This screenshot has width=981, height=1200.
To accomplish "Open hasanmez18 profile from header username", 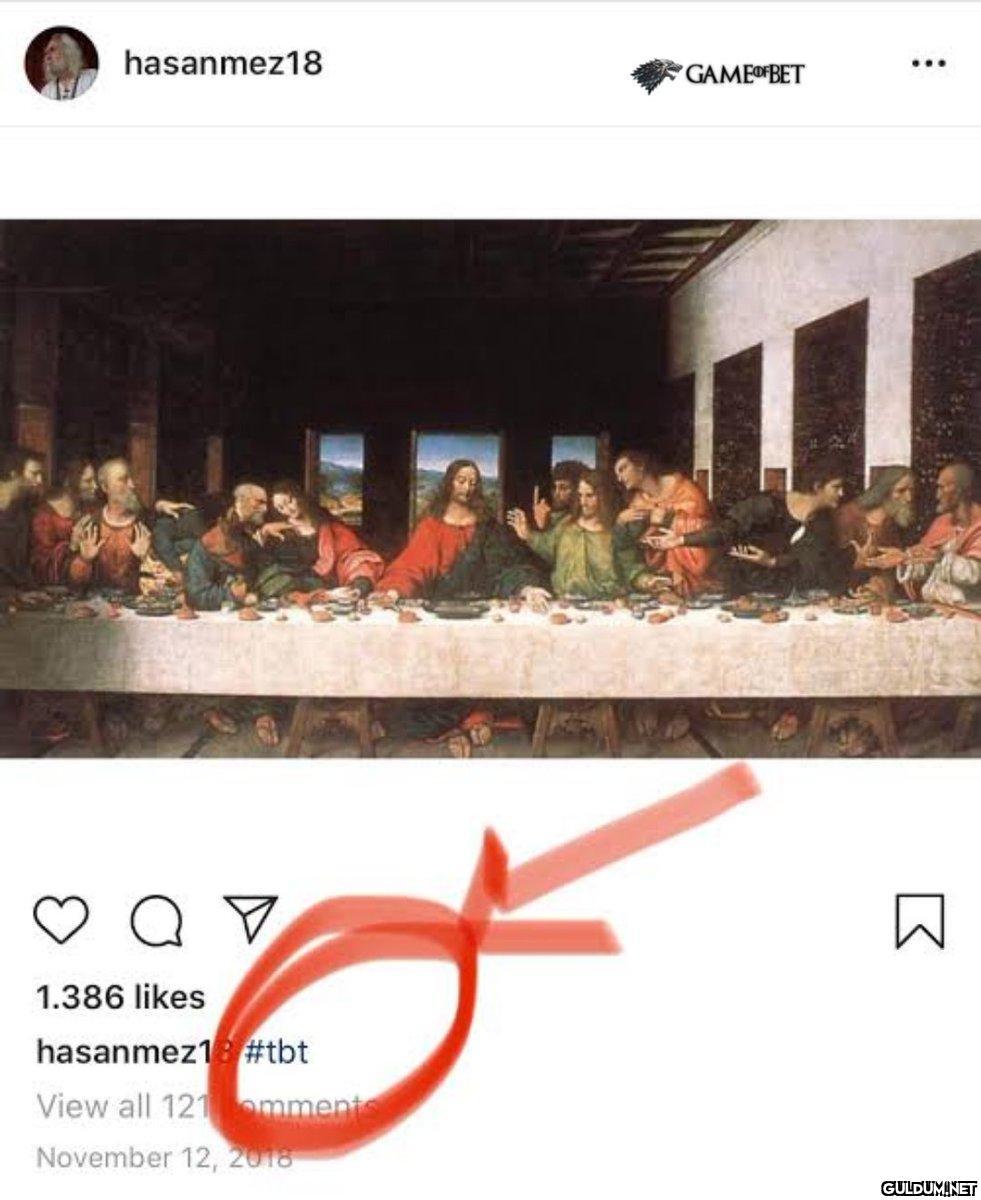I will [222, 63].
